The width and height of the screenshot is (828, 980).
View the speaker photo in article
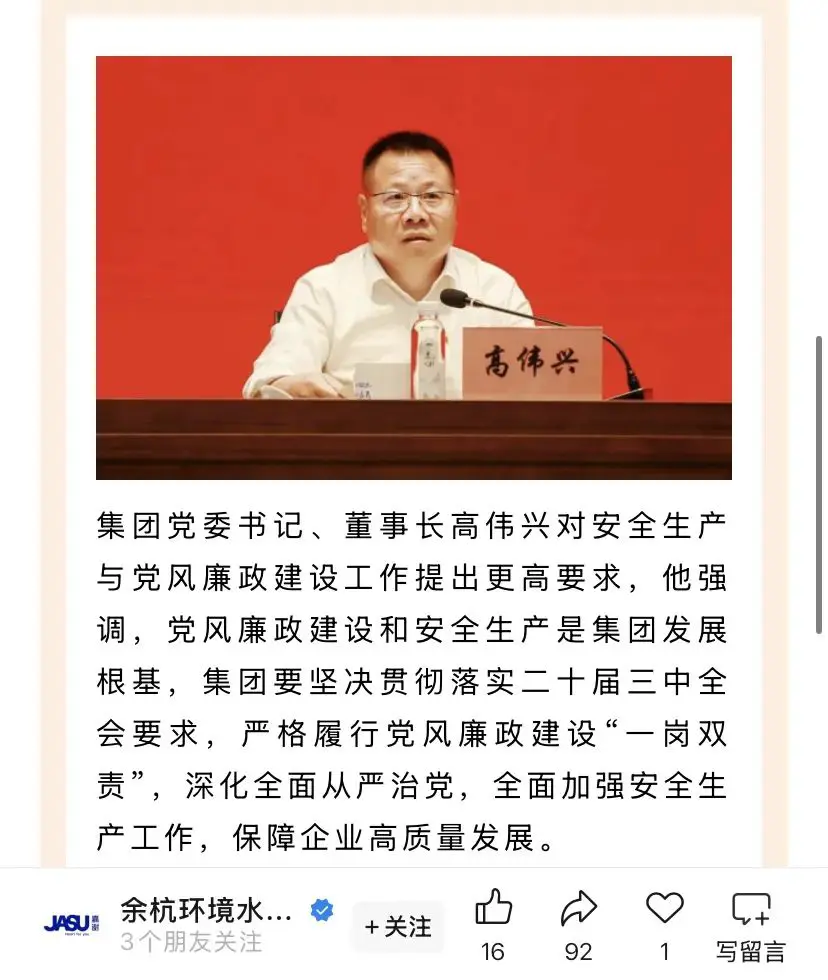413,267
